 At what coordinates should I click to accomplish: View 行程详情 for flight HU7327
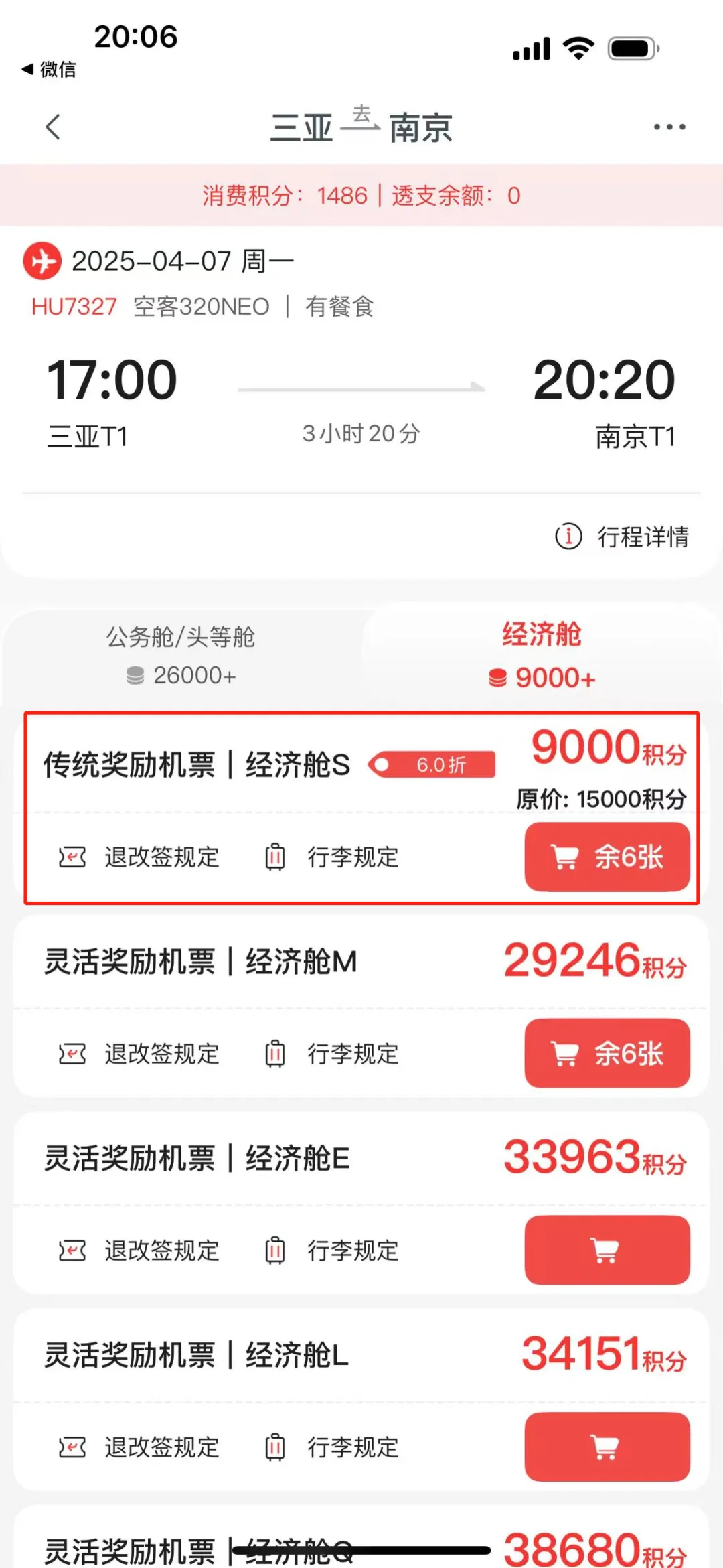point(623,537)
